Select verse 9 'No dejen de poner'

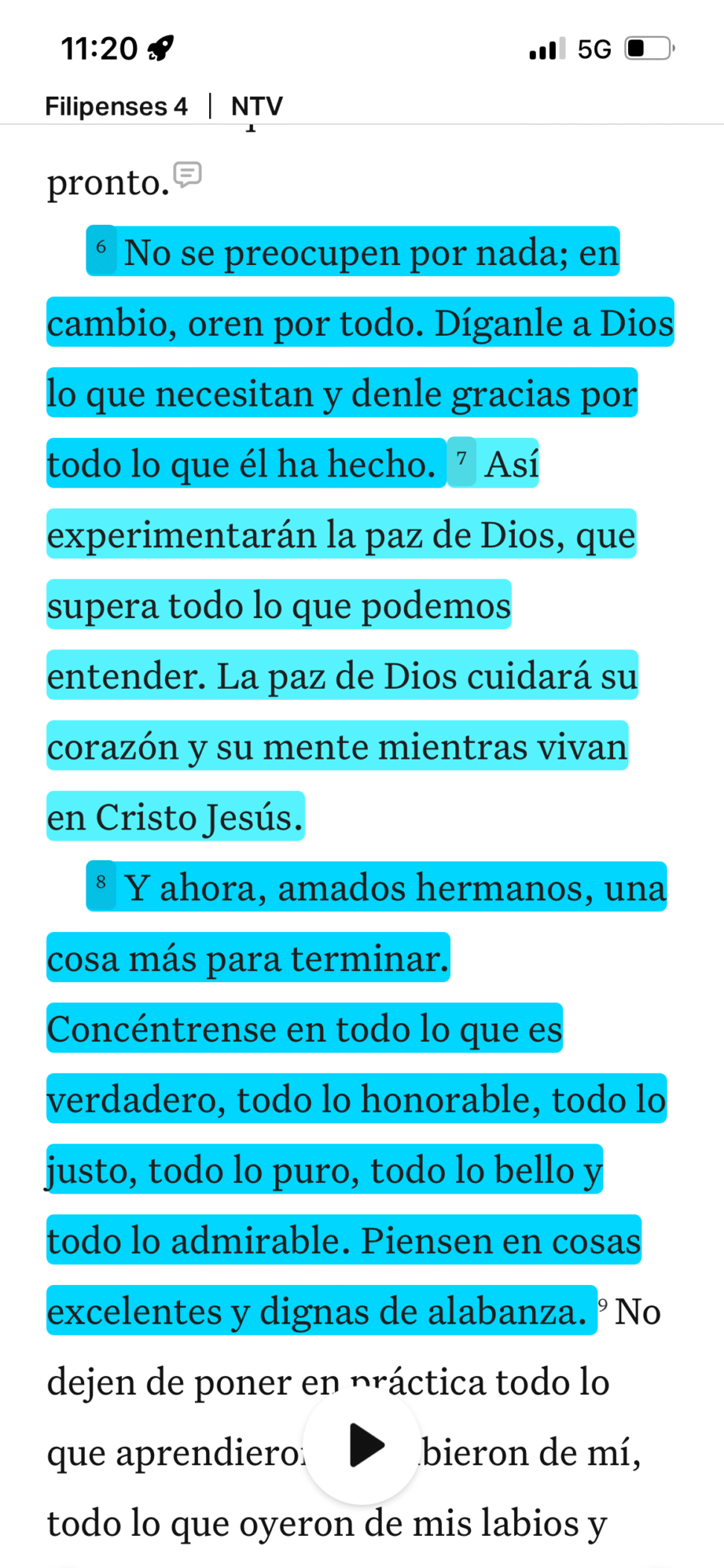coord(327,1383)
